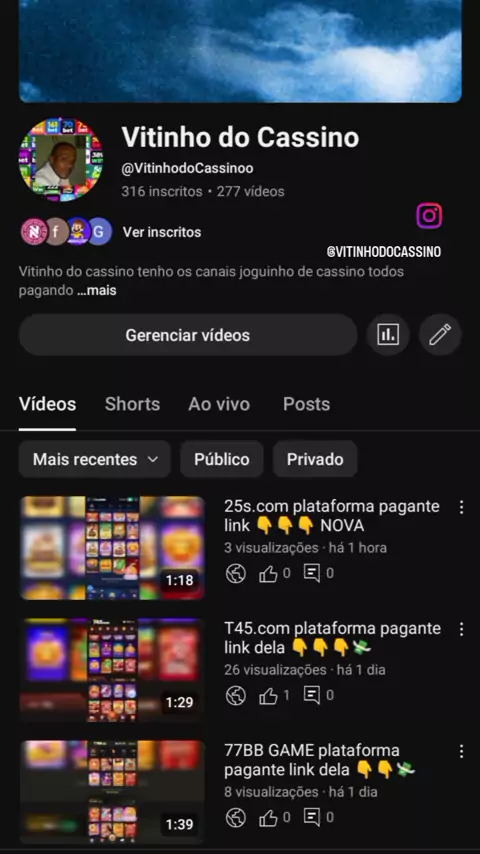Open options menu for 25s.com video
The width and height of the screenshot is (480, 854).
(461, 508)
